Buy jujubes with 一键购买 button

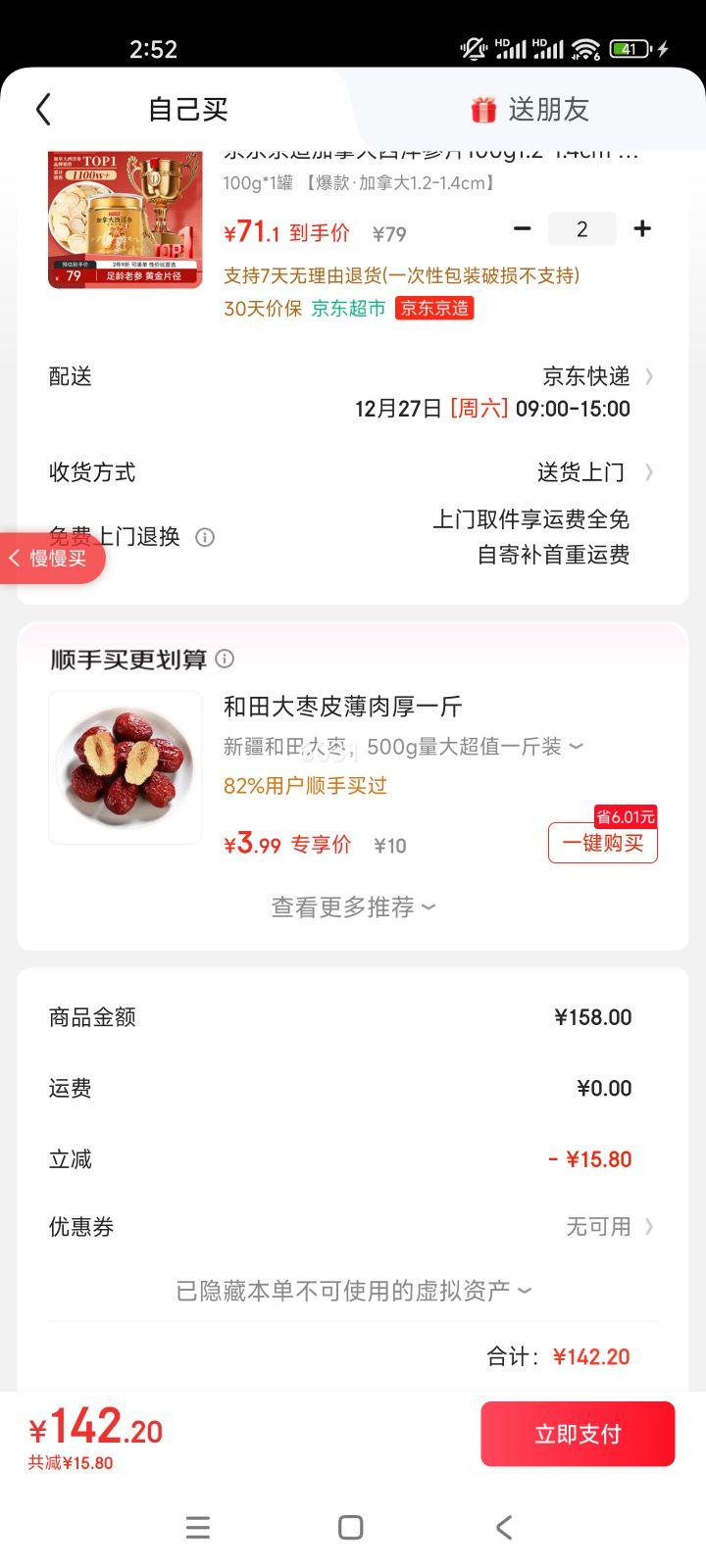point(602,843)
